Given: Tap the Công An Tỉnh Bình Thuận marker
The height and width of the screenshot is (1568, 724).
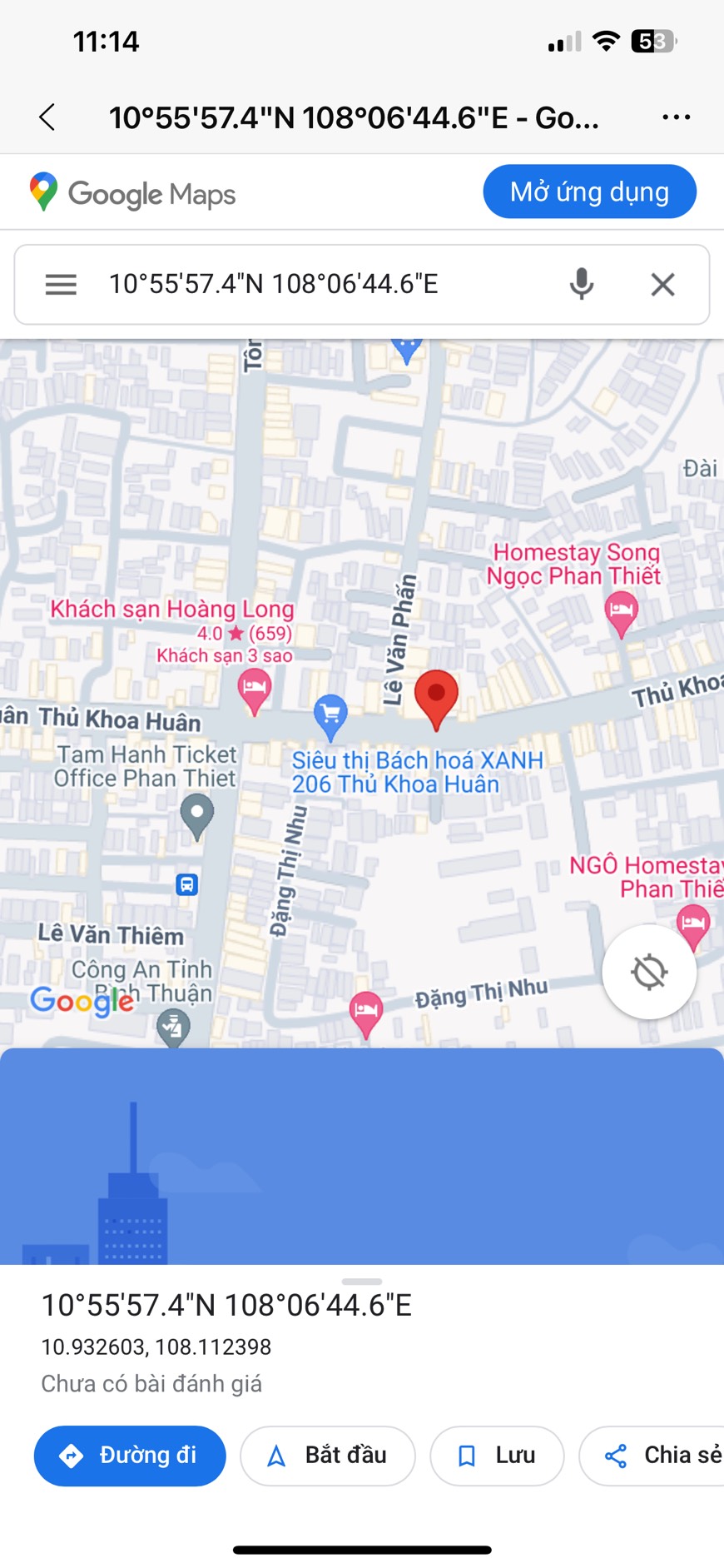Looking at the screenshot, I should click(173, 1025).
